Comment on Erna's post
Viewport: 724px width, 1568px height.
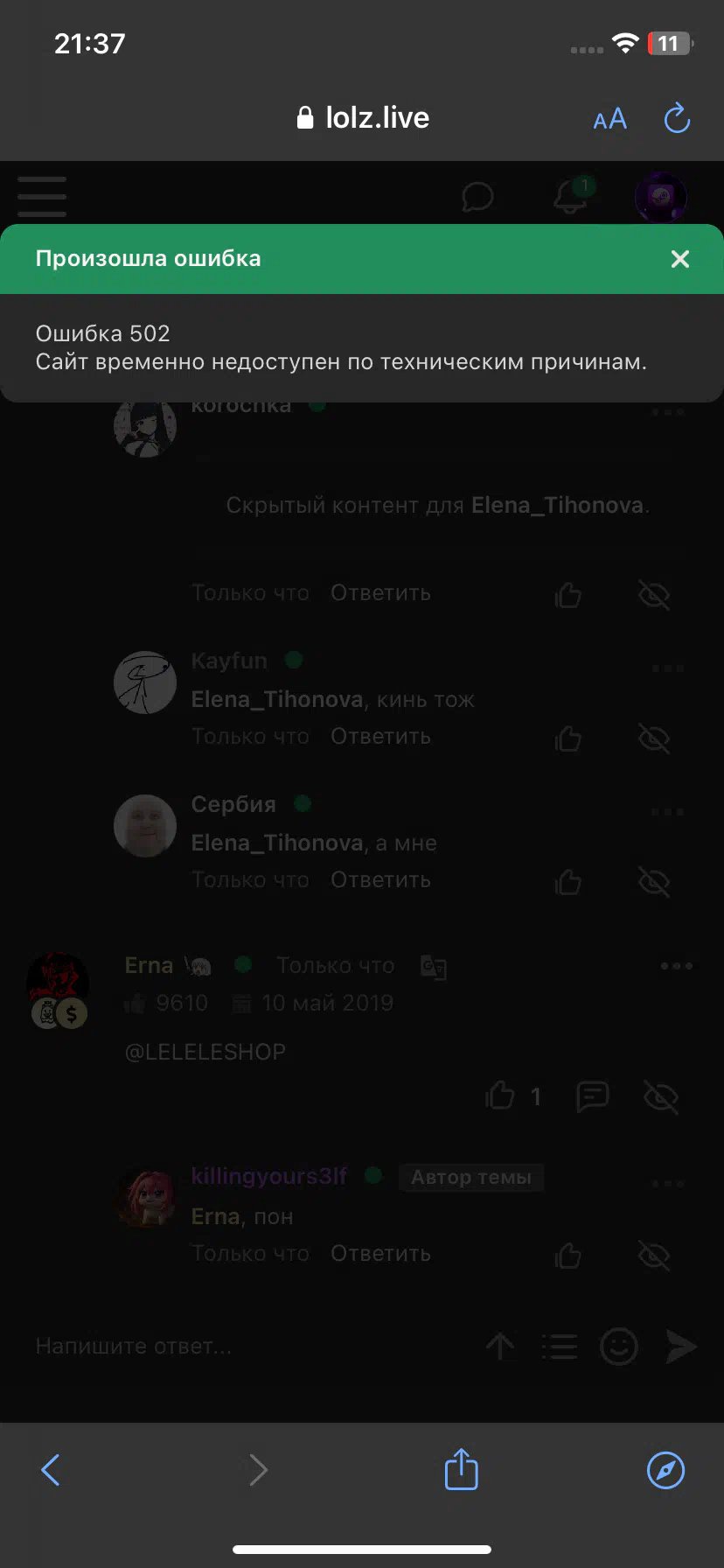[593, 1095]
